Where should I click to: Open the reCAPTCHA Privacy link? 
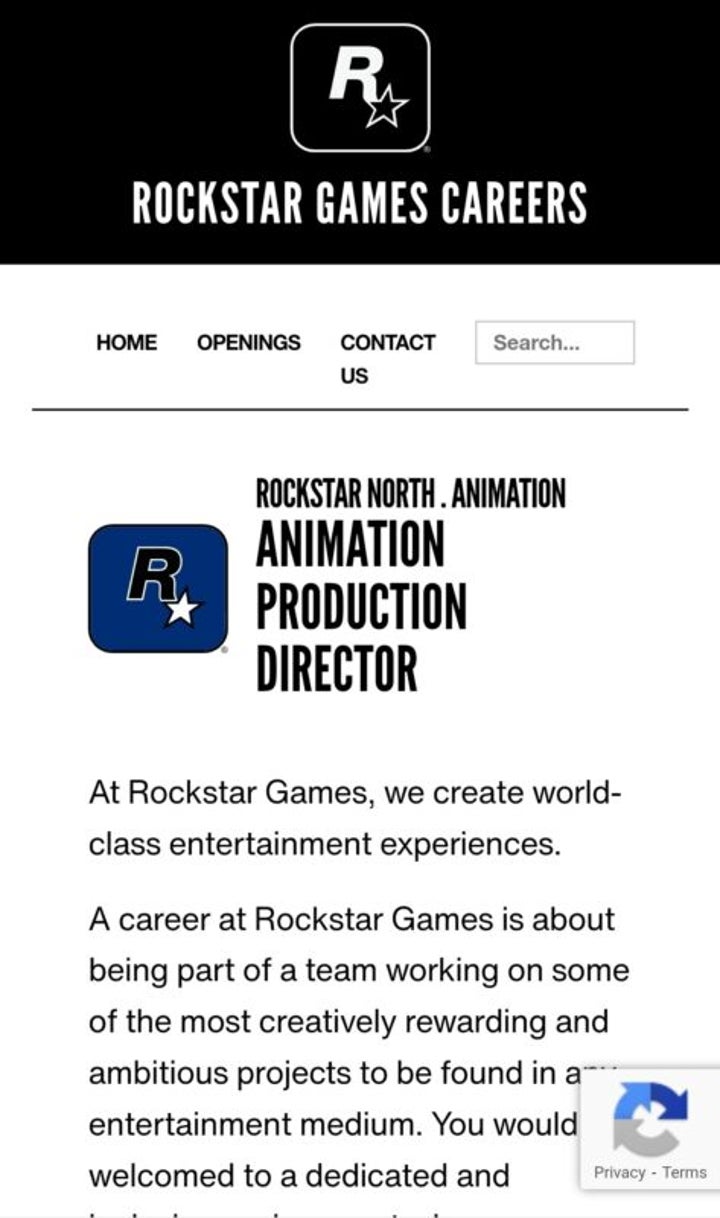(619, 1172)
